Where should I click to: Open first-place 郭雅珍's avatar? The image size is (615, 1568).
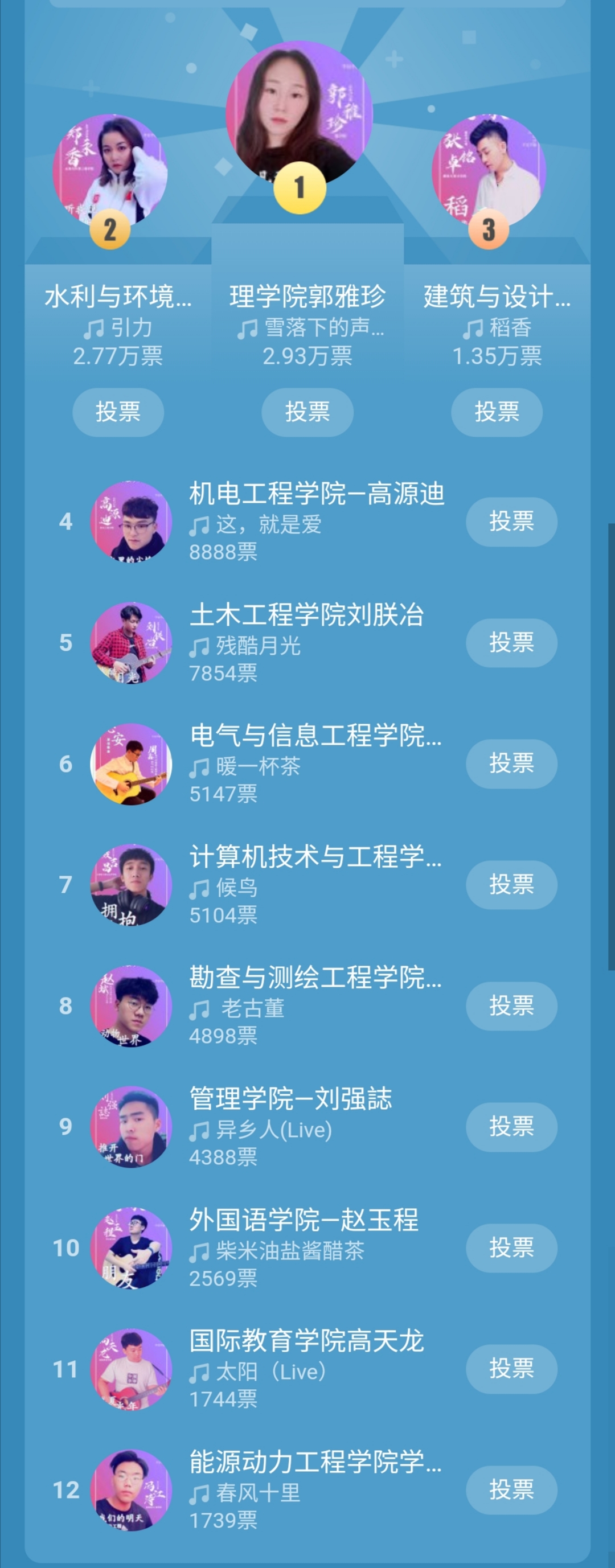298,113
